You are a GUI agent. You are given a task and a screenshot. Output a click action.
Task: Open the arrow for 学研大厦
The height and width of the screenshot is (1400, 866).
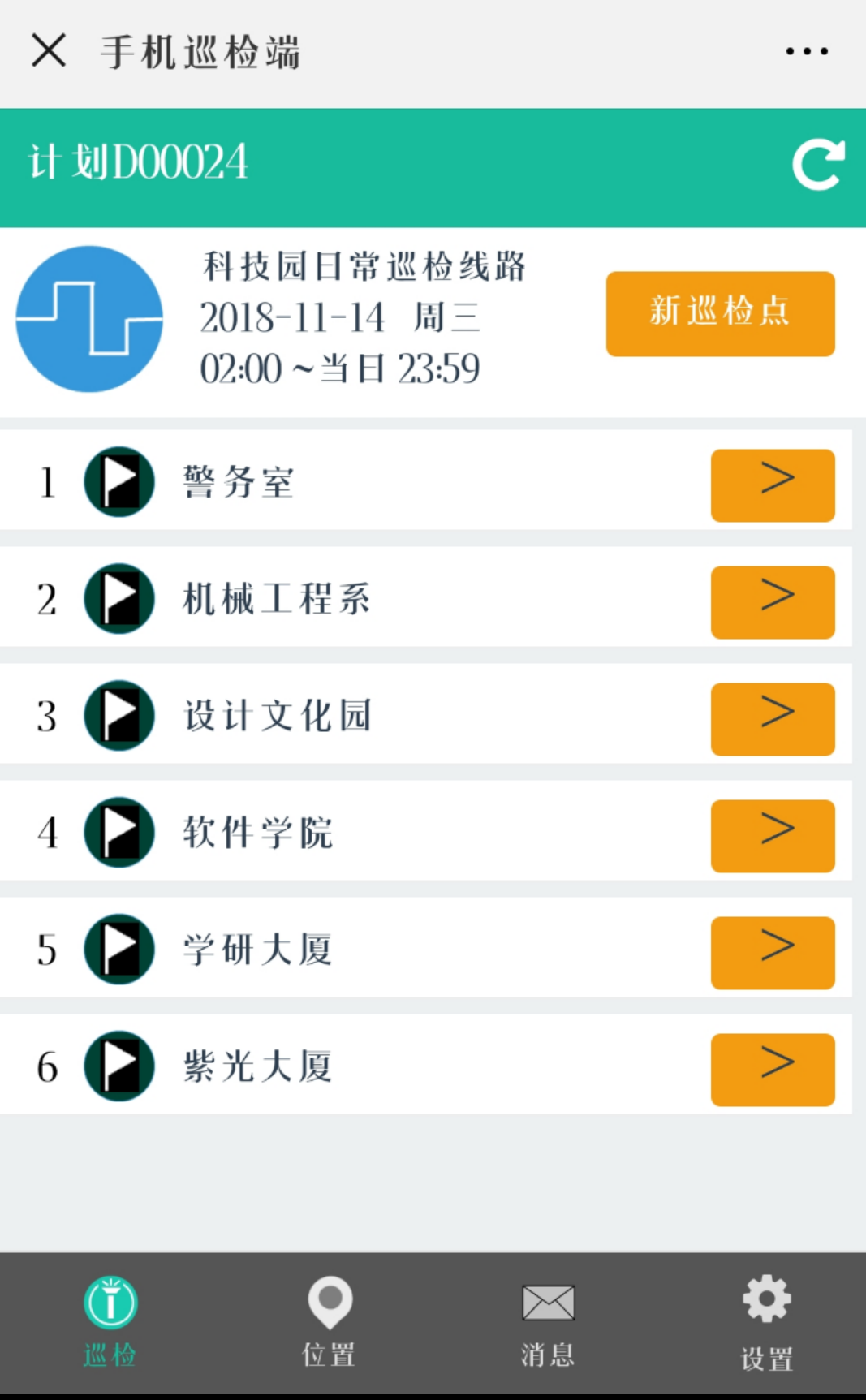point(772,952)
